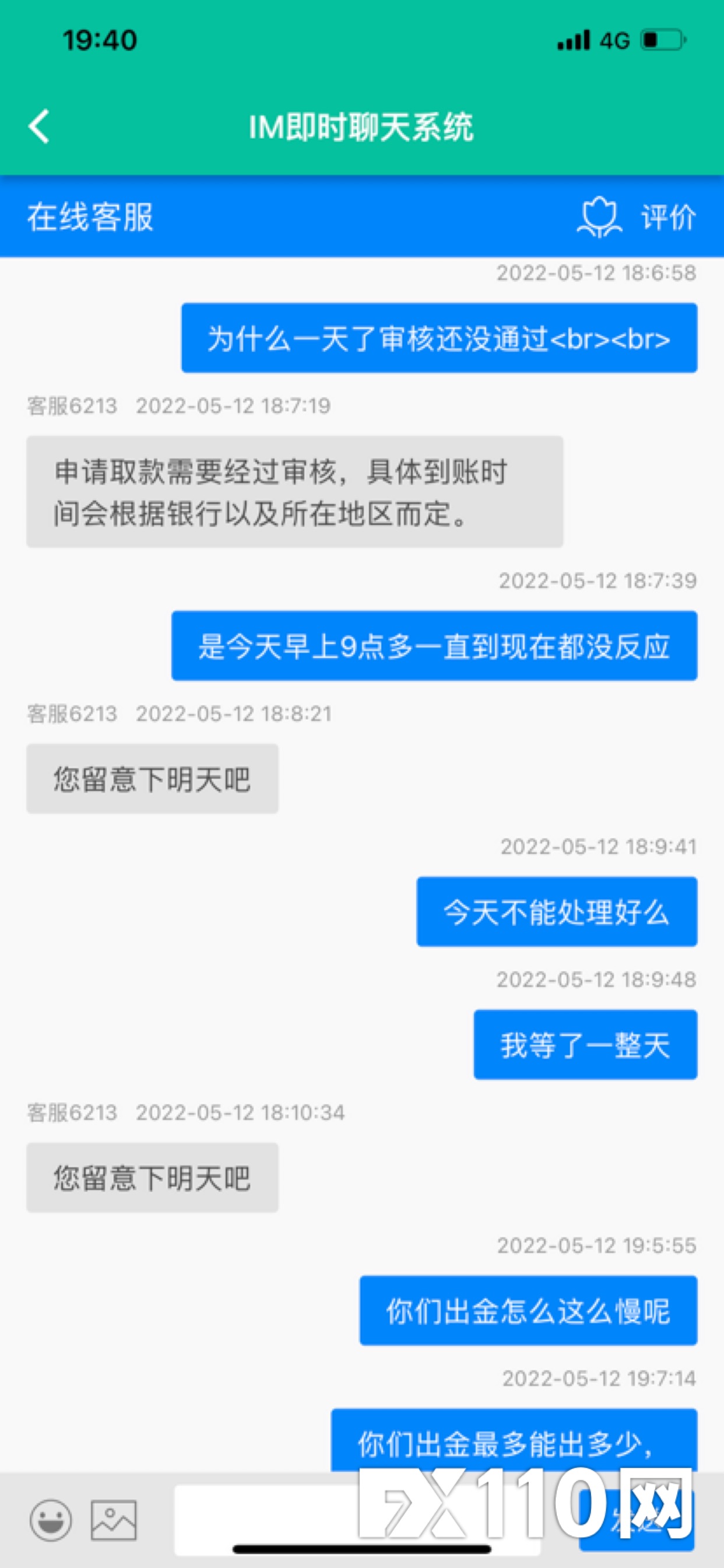Image resolution: width=724 pixels, height=1568 pixels.
Task: Open the 评价 rating option
Action: click(x=637, y=216)
